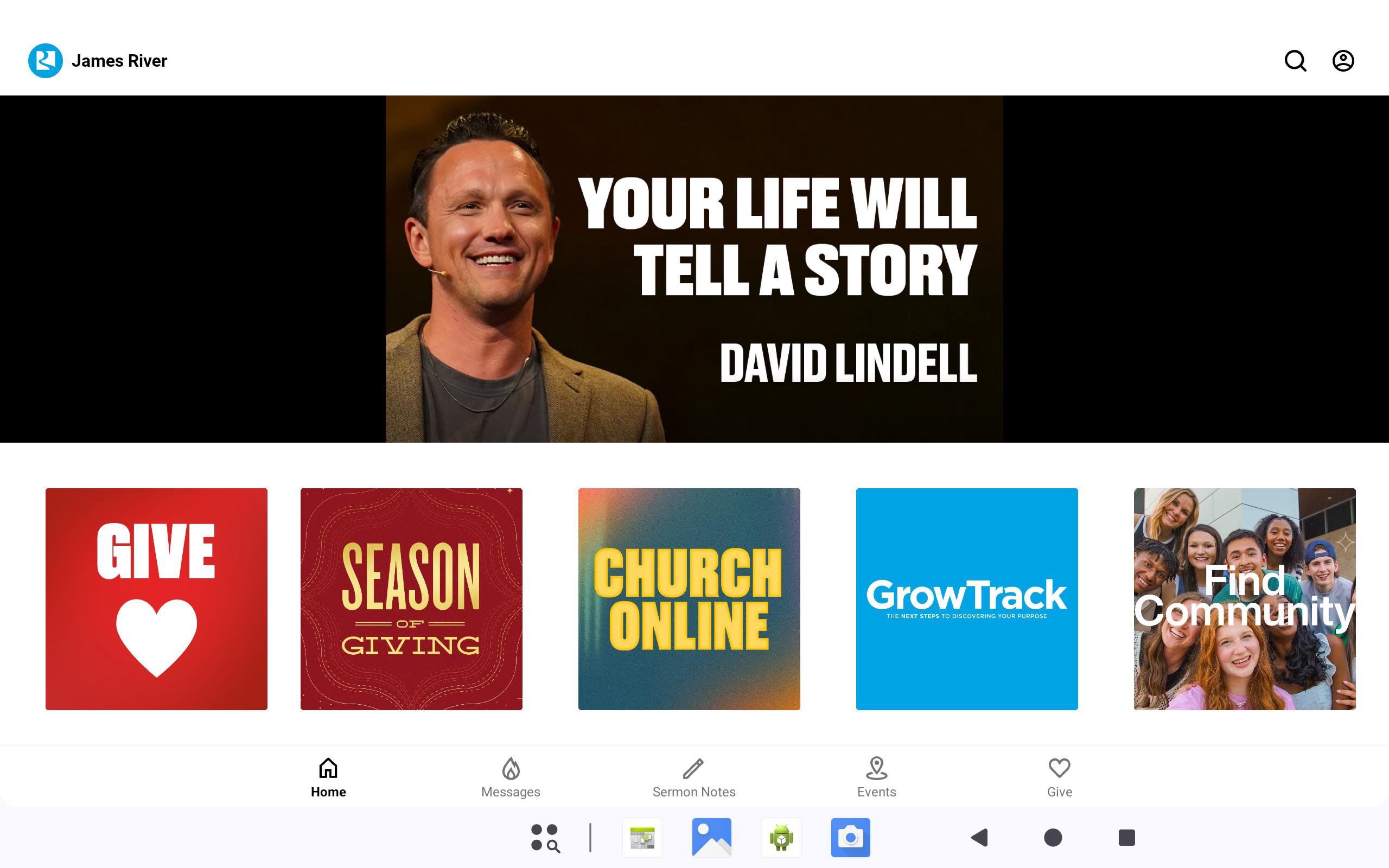The height and width of the screenshot is (868, 1389).
Task: Open the camera app in the taskbar
Action: (850, 838)
